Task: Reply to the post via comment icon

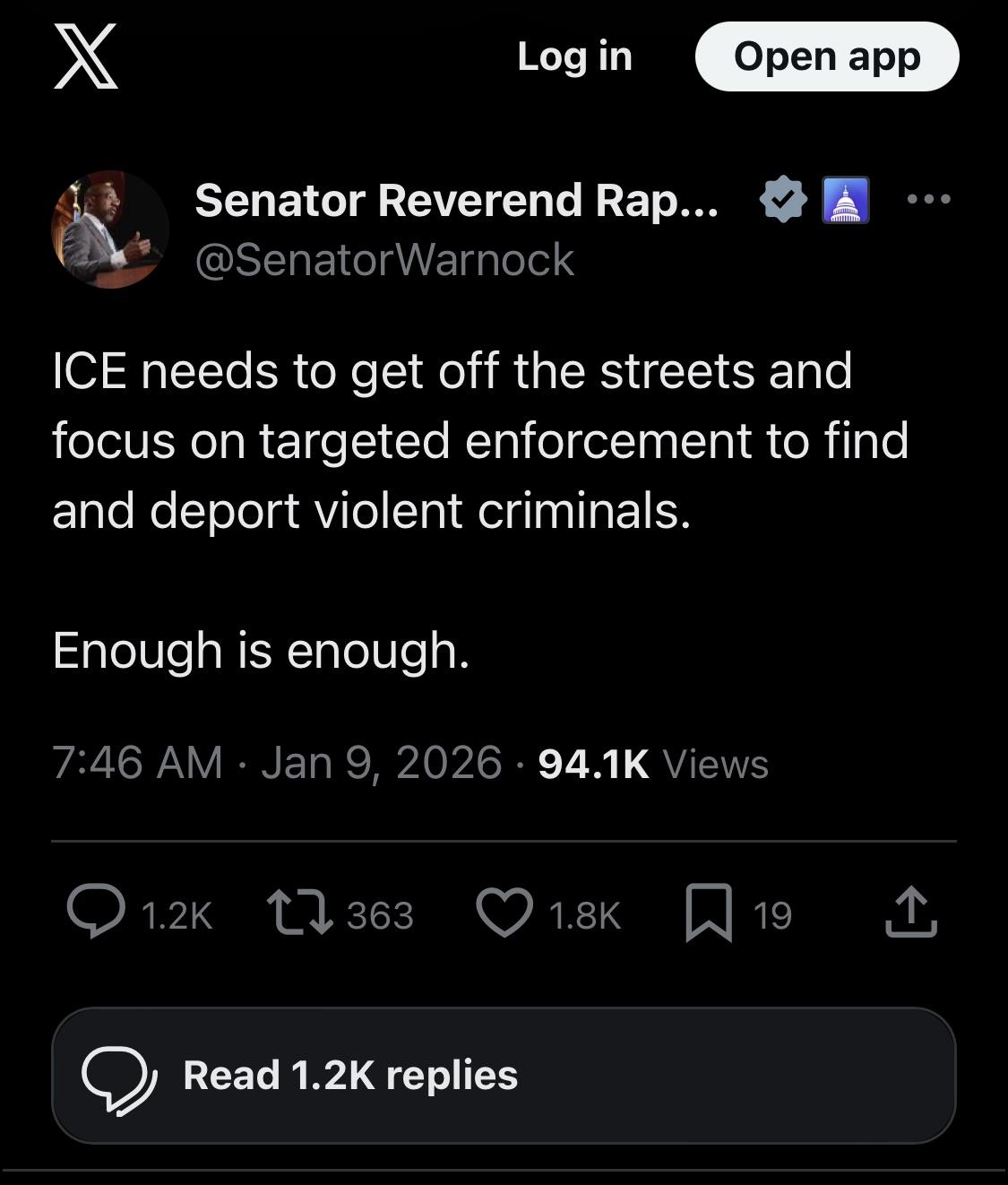Action: click(x=97, y=913)
